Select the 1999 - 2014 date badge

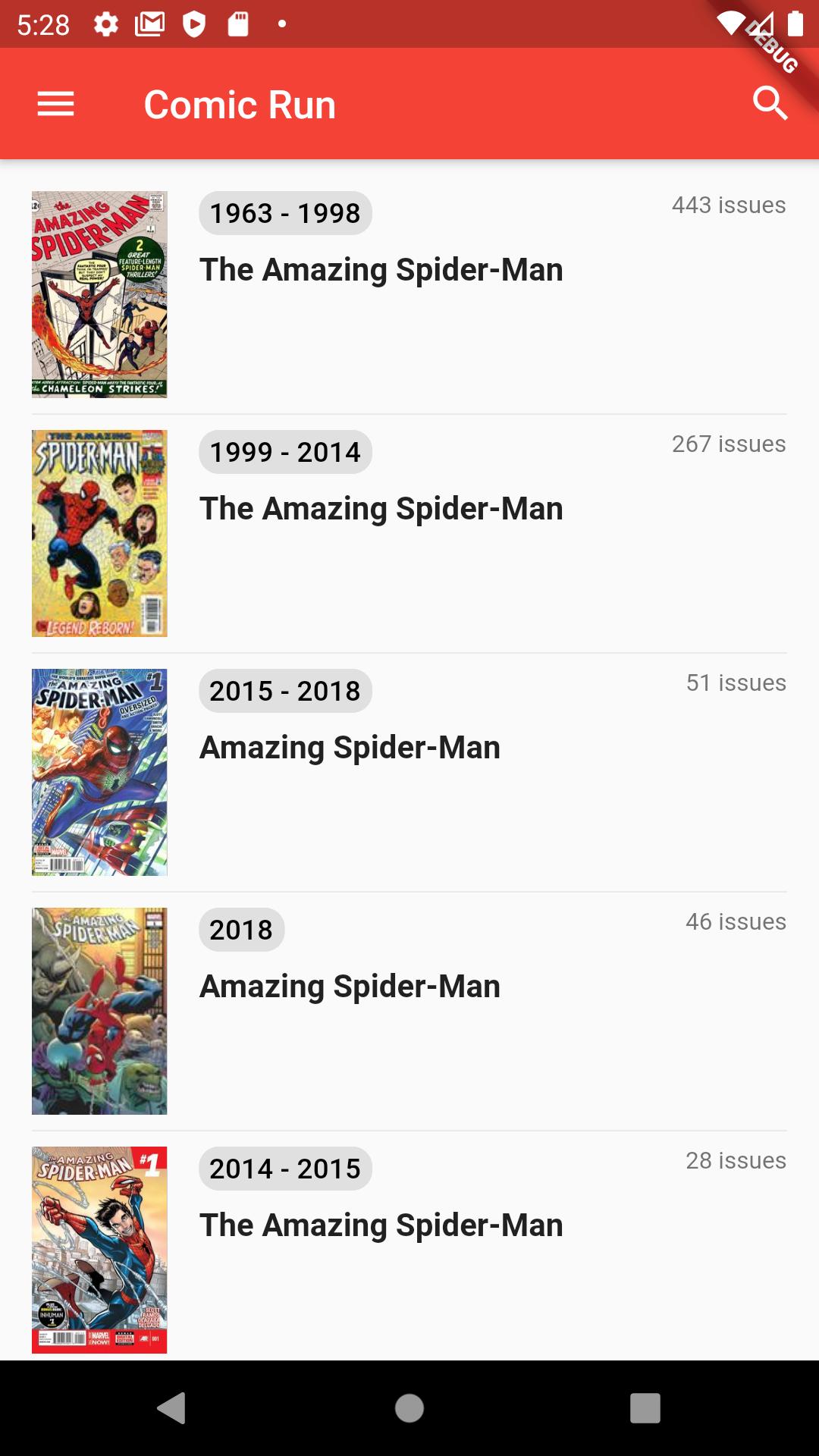click(286, 451)
